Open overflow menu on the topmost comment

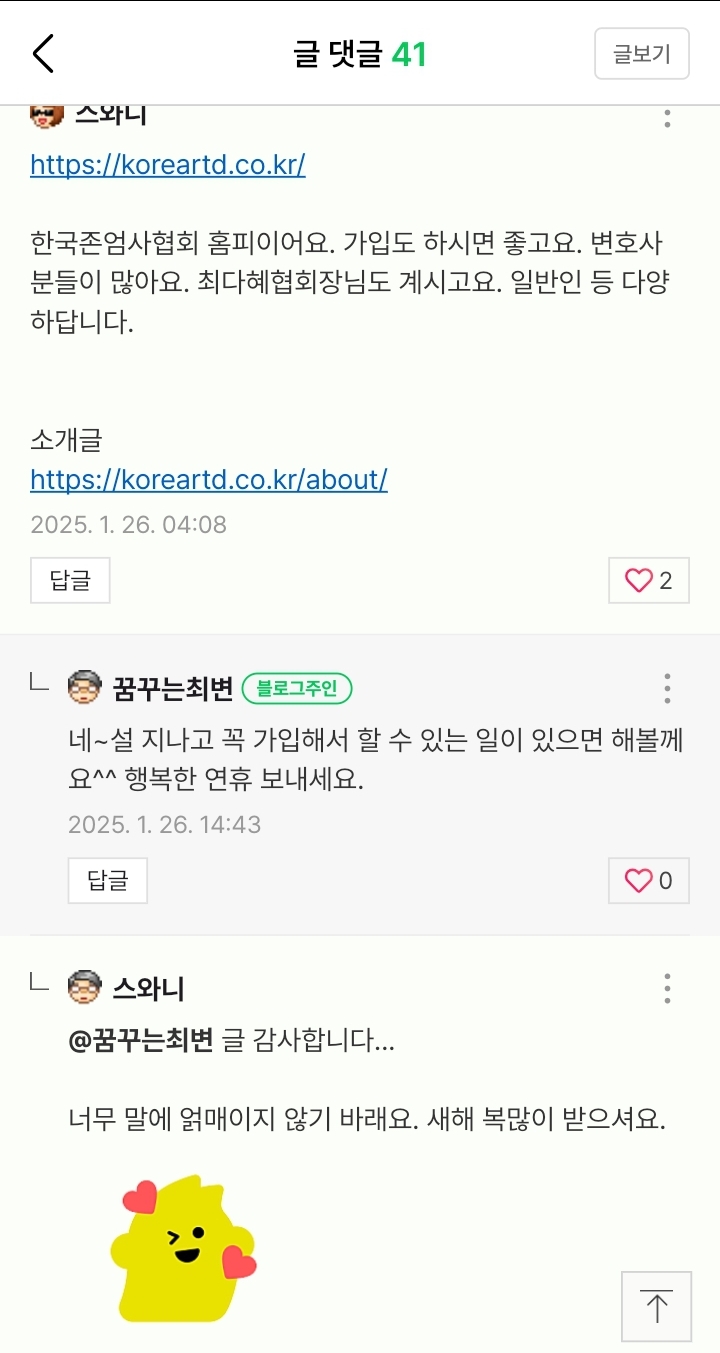667,118
